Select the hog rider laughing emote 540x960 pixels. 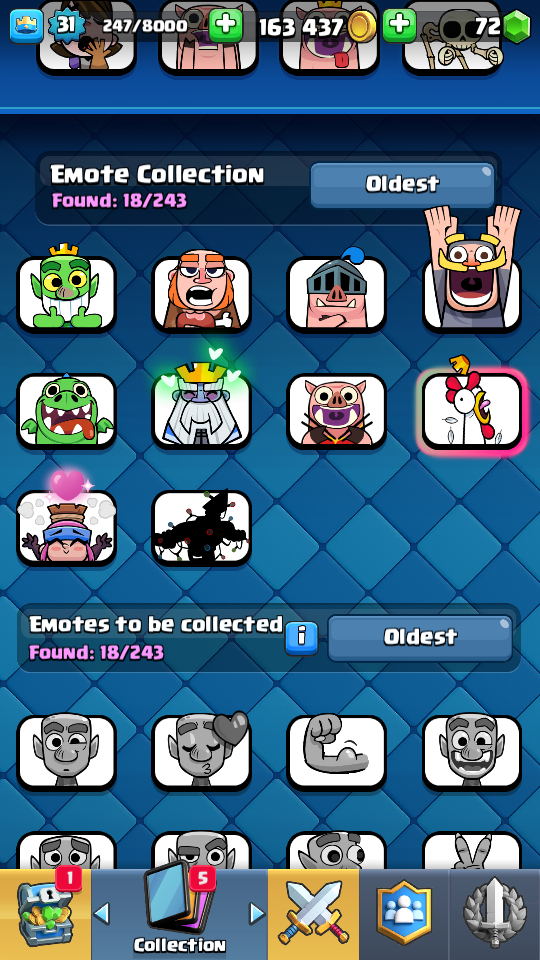click(337, 411)
